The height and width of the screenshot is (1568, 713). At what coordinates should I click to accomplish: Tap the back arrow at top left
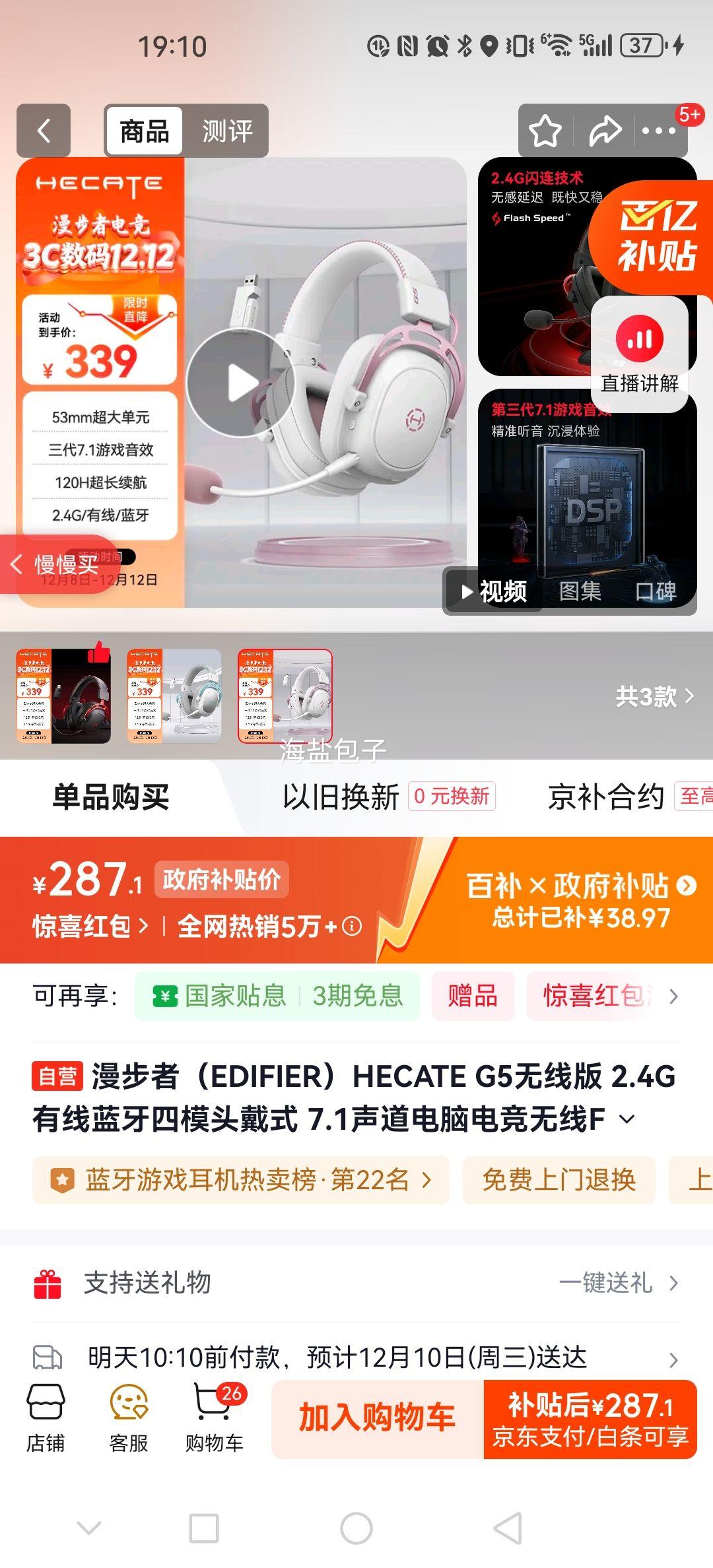pyautogui.click(x=43, y=129)
